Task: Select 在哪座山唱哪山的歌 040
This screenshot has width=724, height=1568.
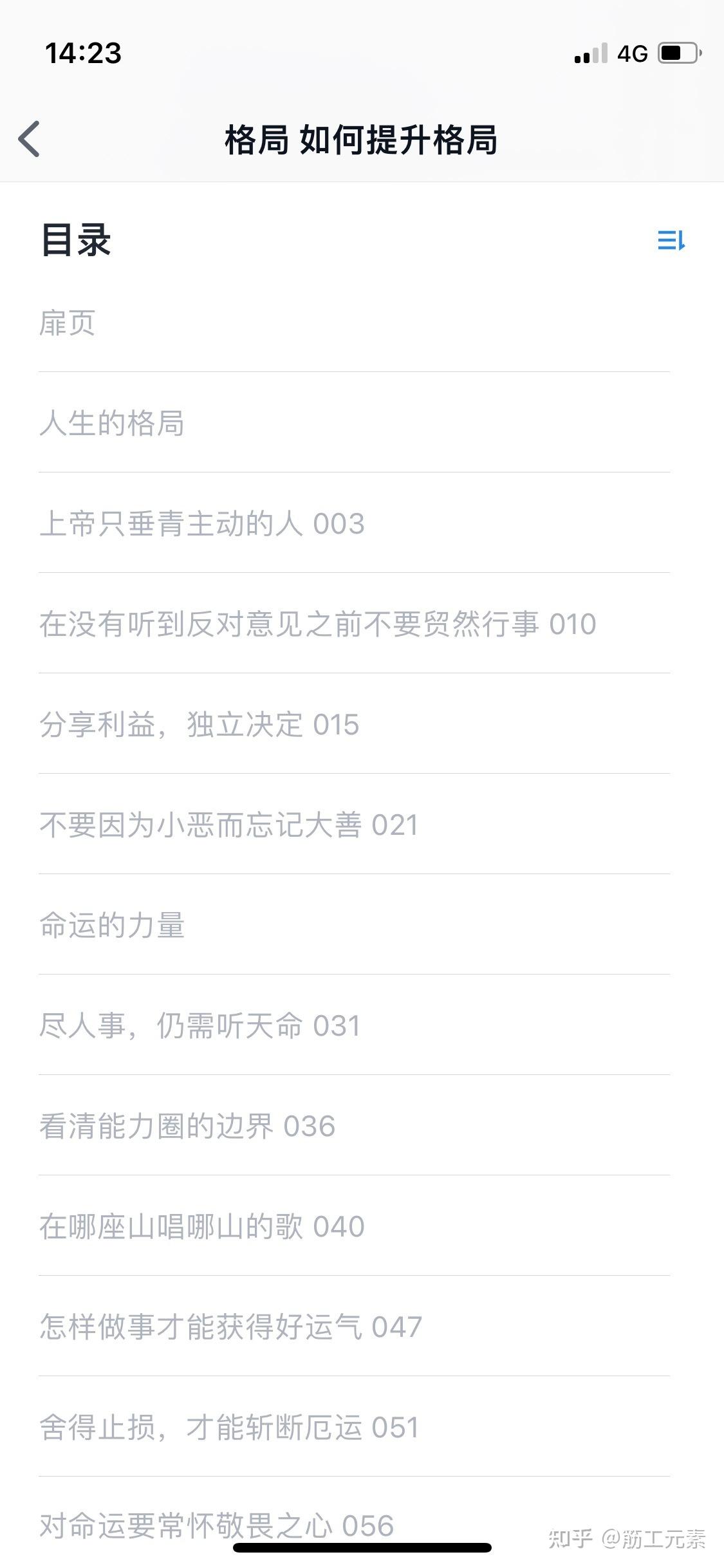Action: 202,1226
